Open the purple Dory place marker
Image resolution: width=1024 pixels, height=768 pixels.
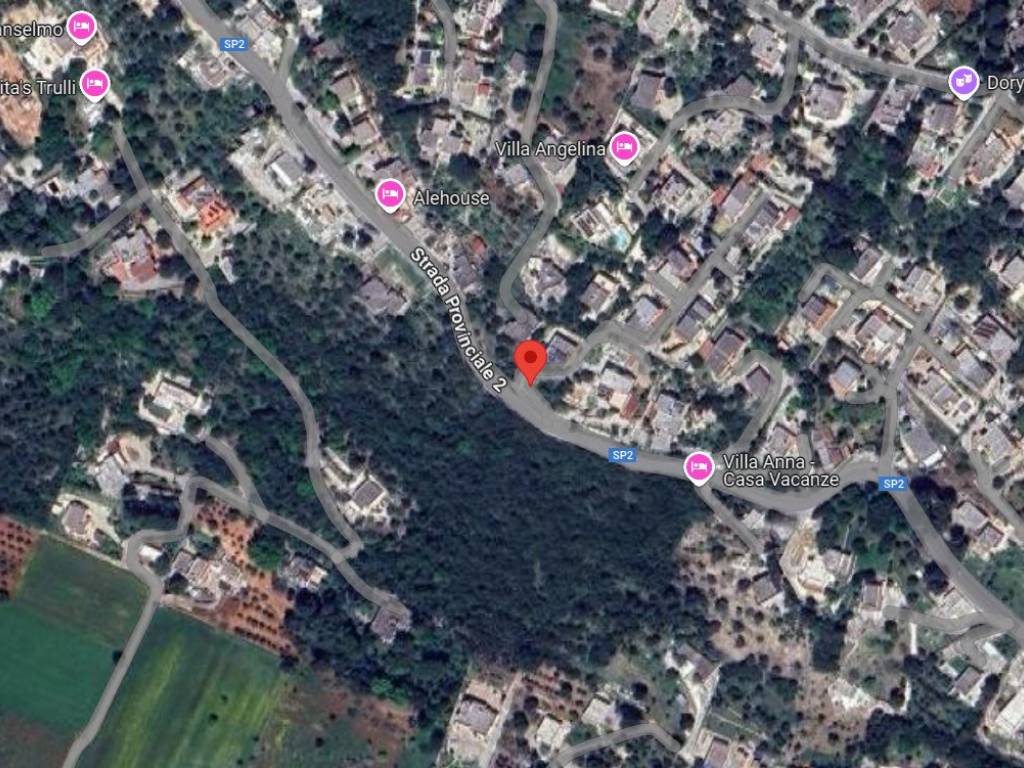pyautogui.click(x=963, y=82)
